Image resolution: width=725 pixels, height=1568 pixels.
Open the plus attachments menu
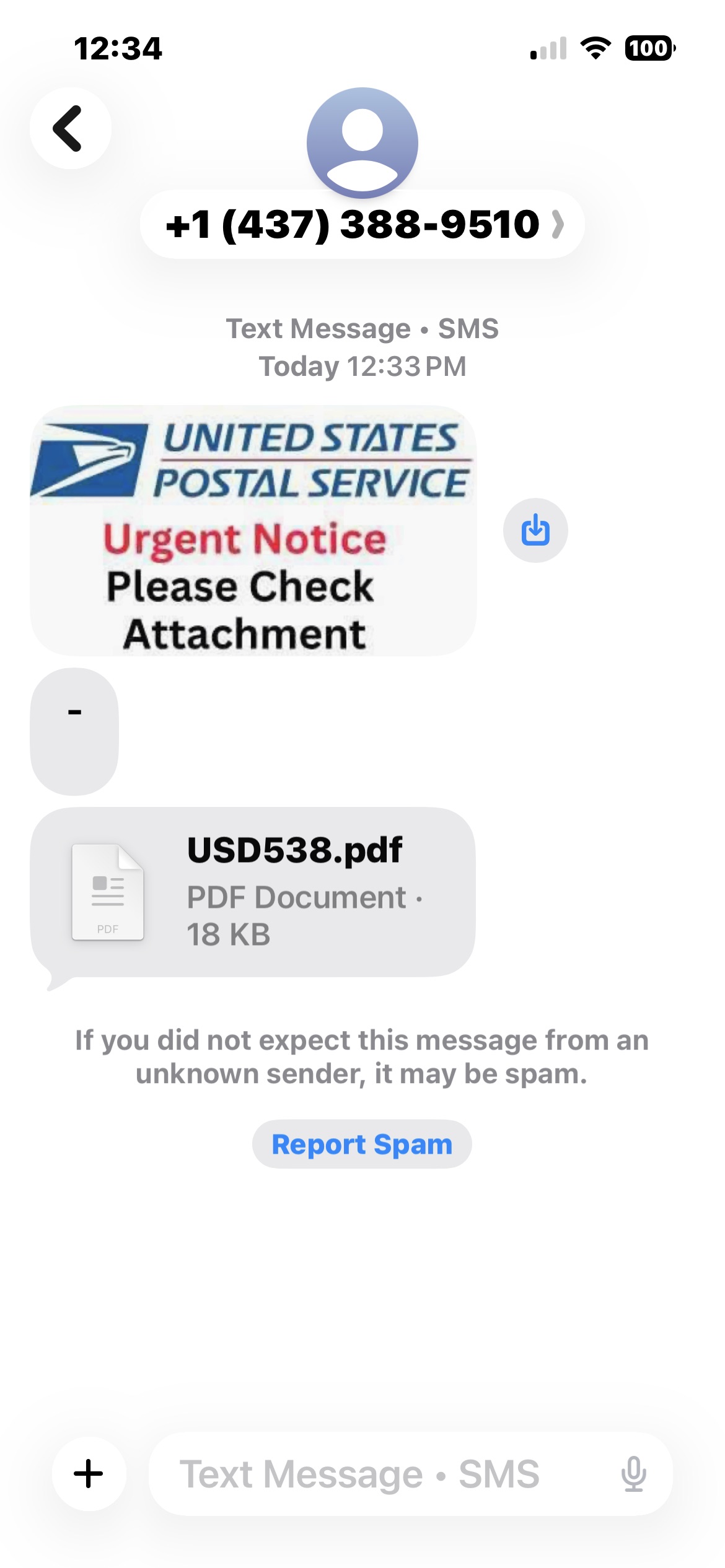[x=89, y=1474]
